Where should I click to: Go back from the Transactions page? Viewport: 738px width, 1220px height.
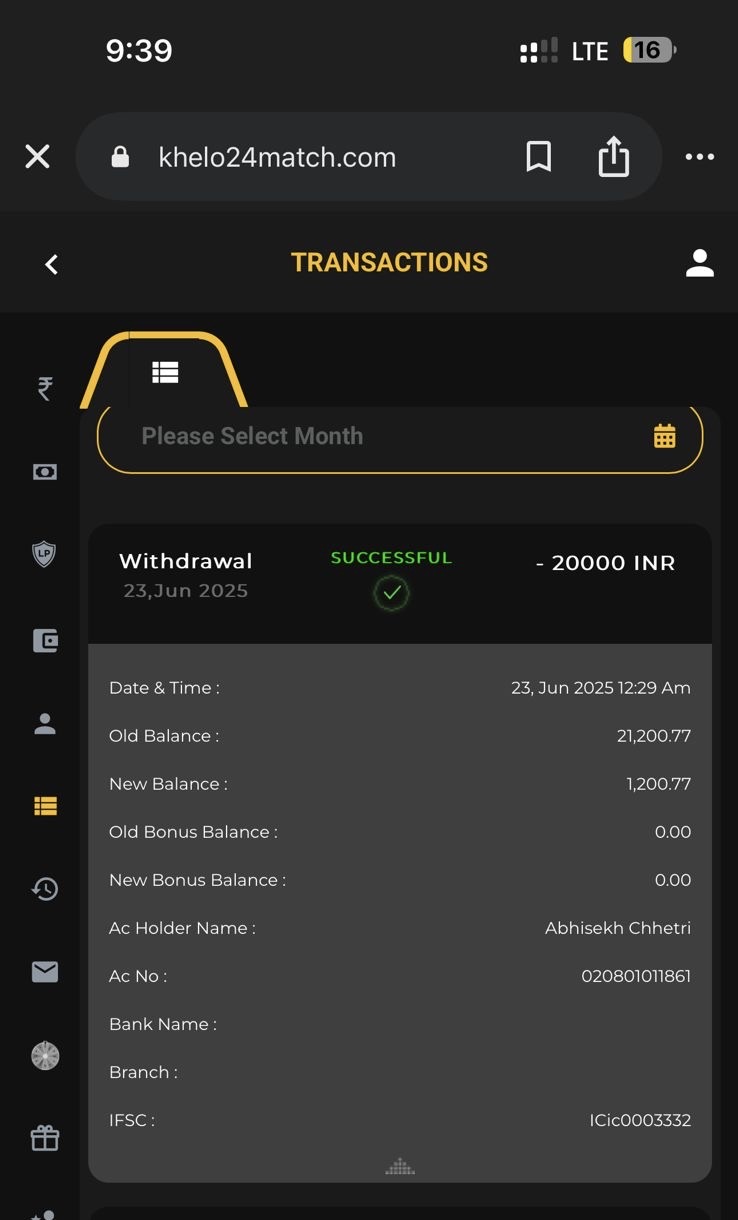point(52,264)
